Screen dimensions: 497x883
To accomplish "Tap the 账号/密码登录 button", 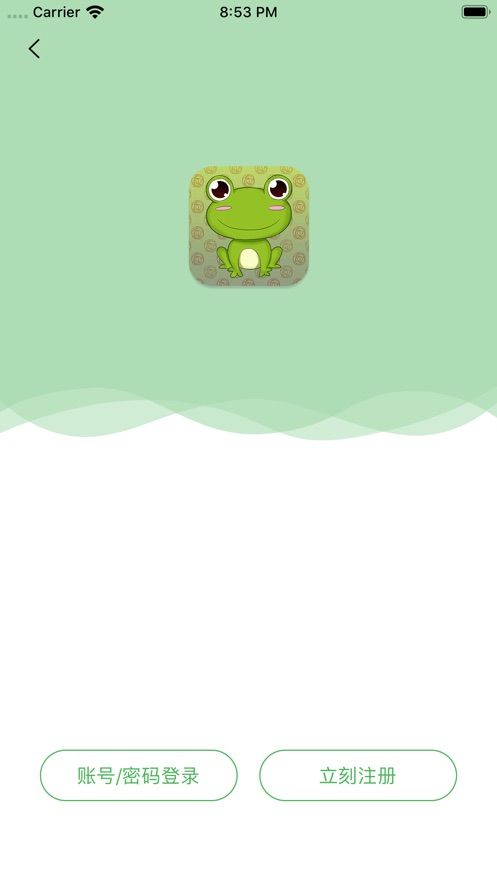I will (x=138, y=775).
